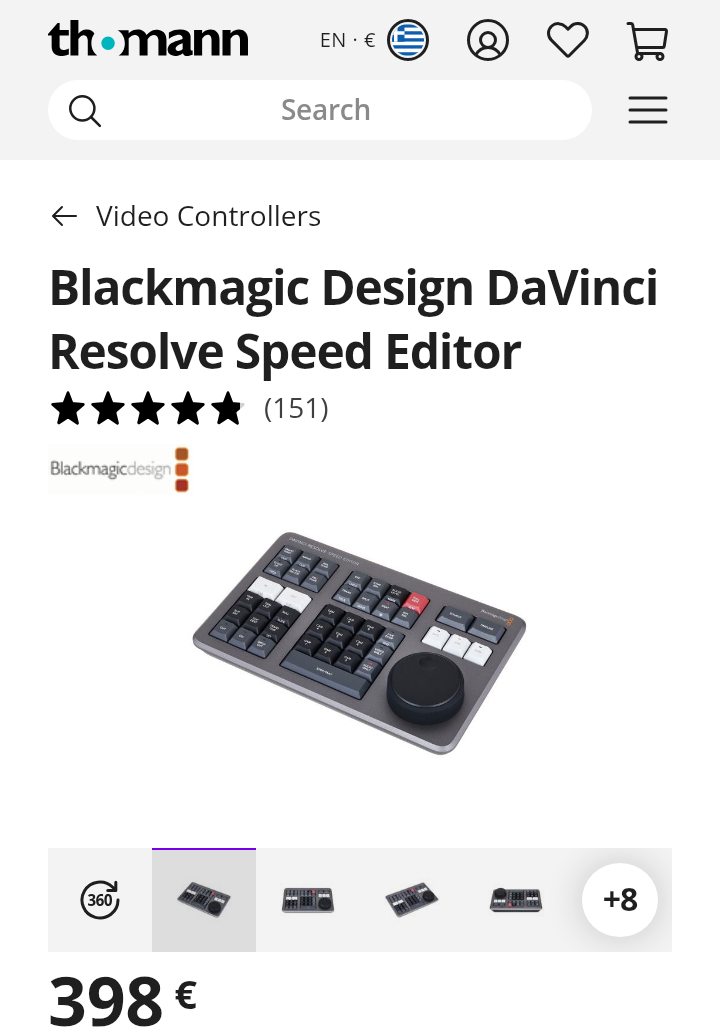
Task: Open the 151 customer reviews
Action: [x=296, y=409]
